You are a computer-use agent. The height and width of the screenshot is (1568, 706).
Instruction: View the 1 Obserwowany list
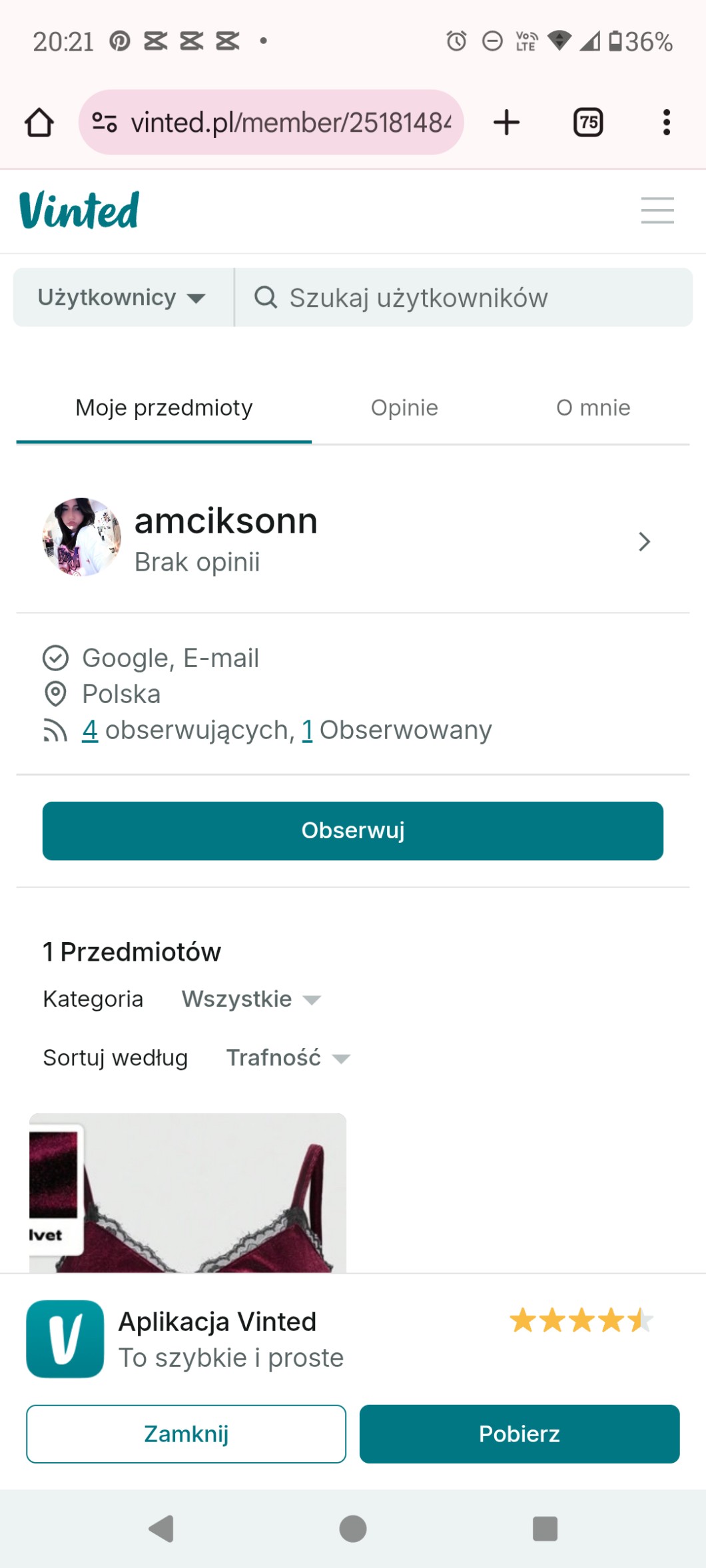[307, 730]
